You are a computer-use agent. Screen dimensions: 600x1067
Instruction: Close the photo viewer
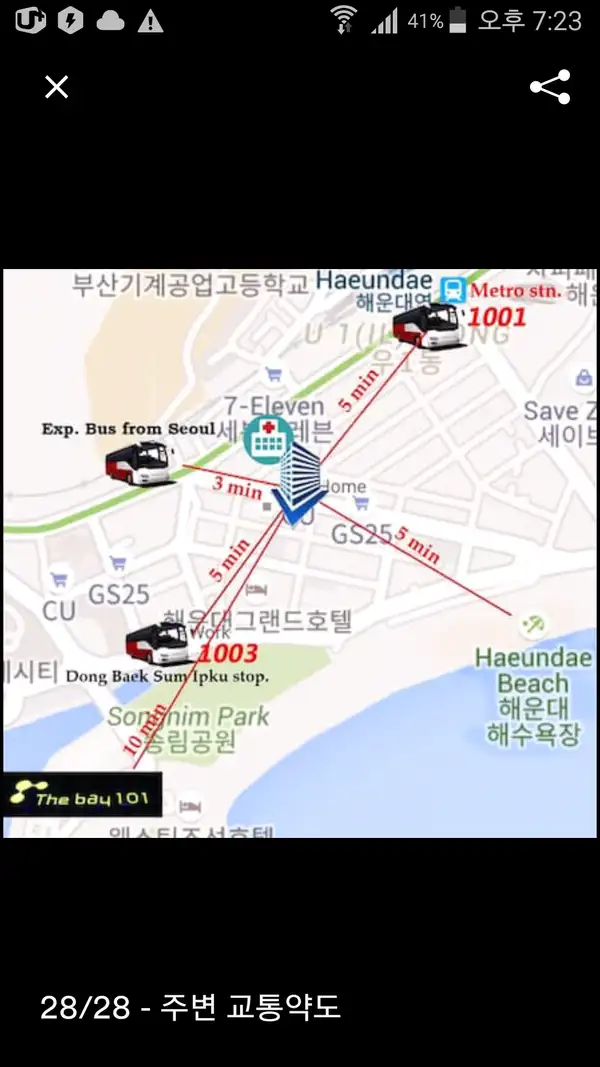[x=57, y=87]
